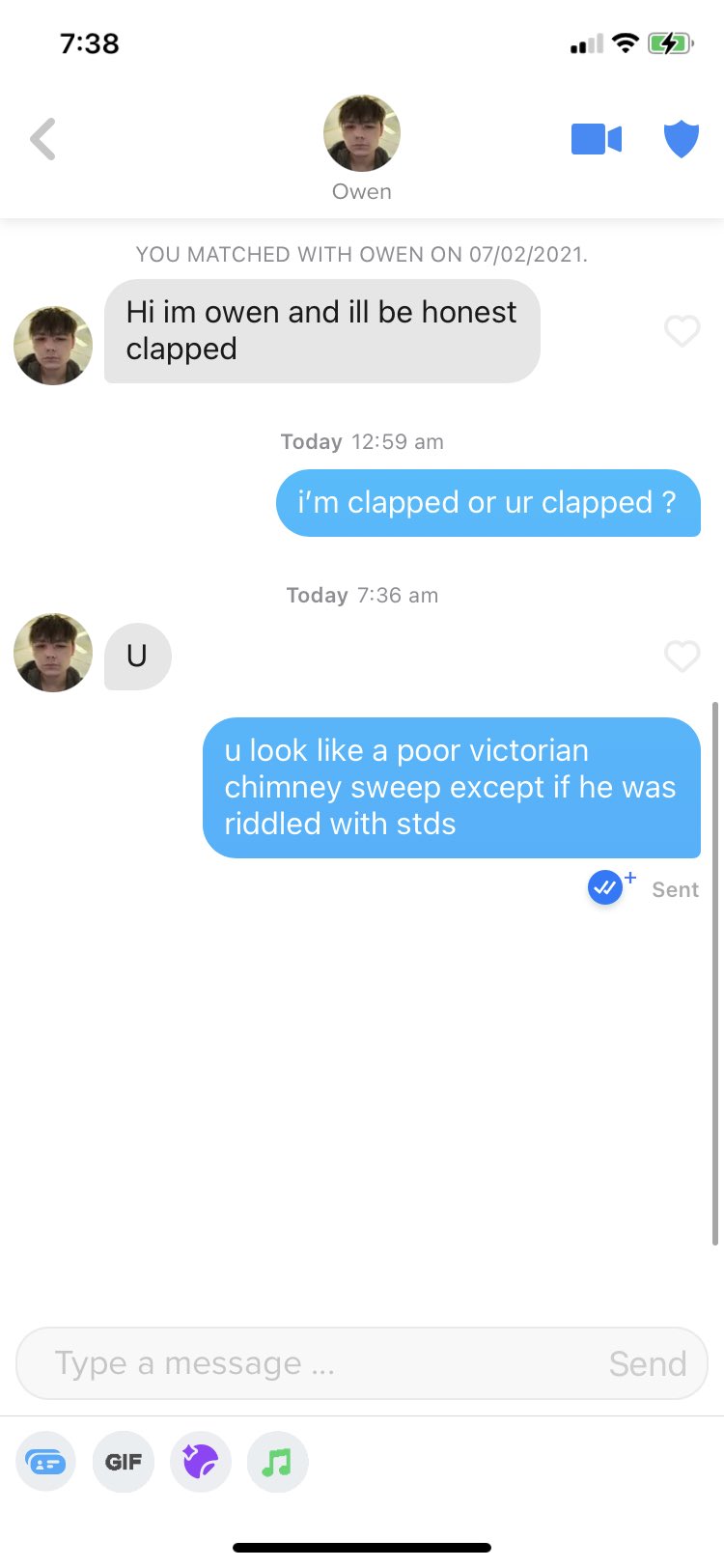The image size is (724, 1568).
Task: Go back to the matches list
Action: 43,139
